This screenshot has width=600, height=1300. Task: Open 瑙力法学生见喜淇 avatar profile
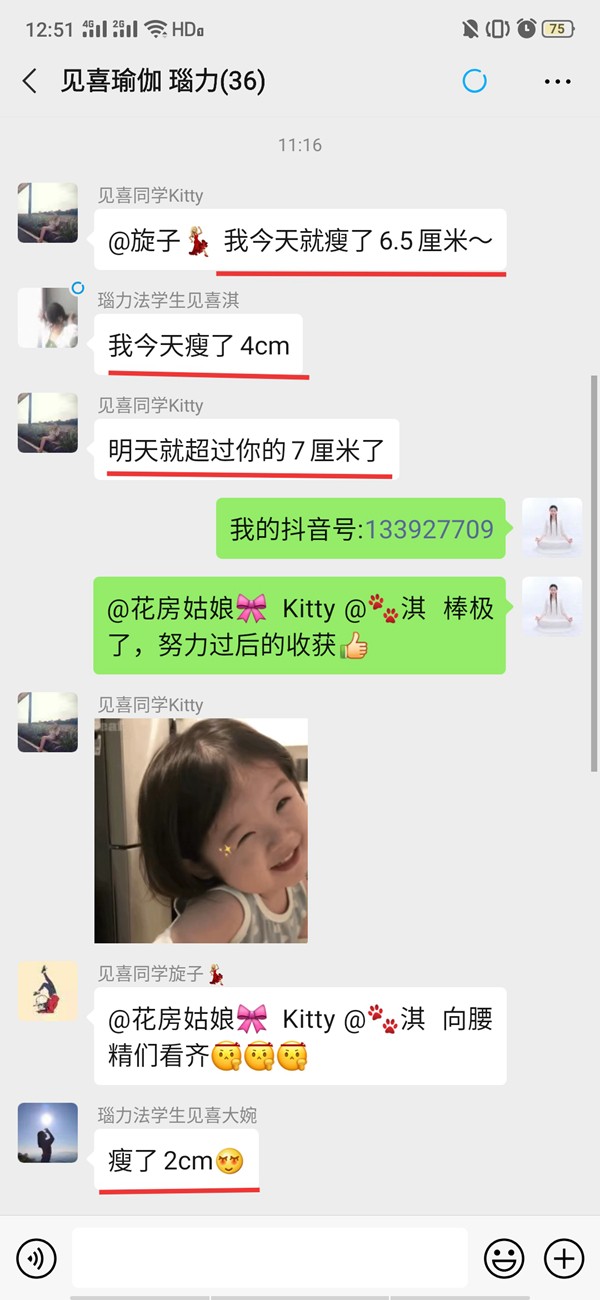(47, 318)
